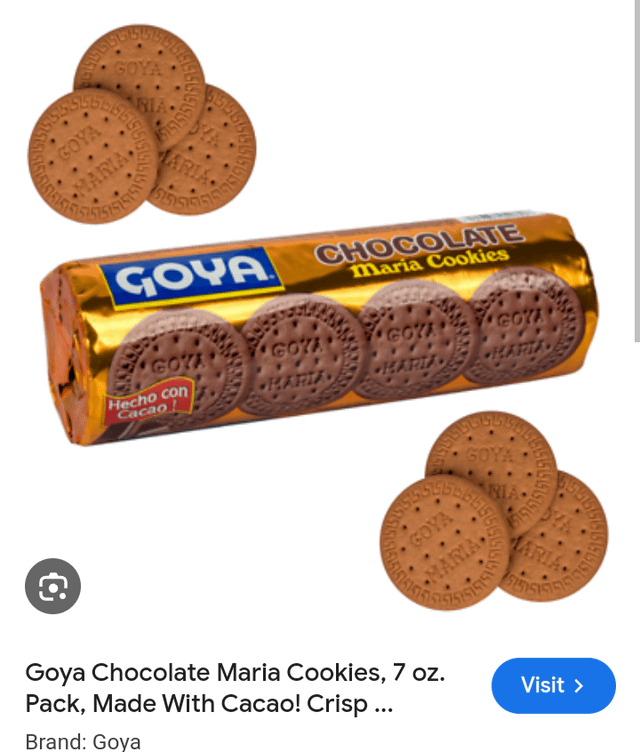Open the Goya Chocolate Maria Cookies title link
The height and width of the screenshot is (752, 640).
point(235,687)
